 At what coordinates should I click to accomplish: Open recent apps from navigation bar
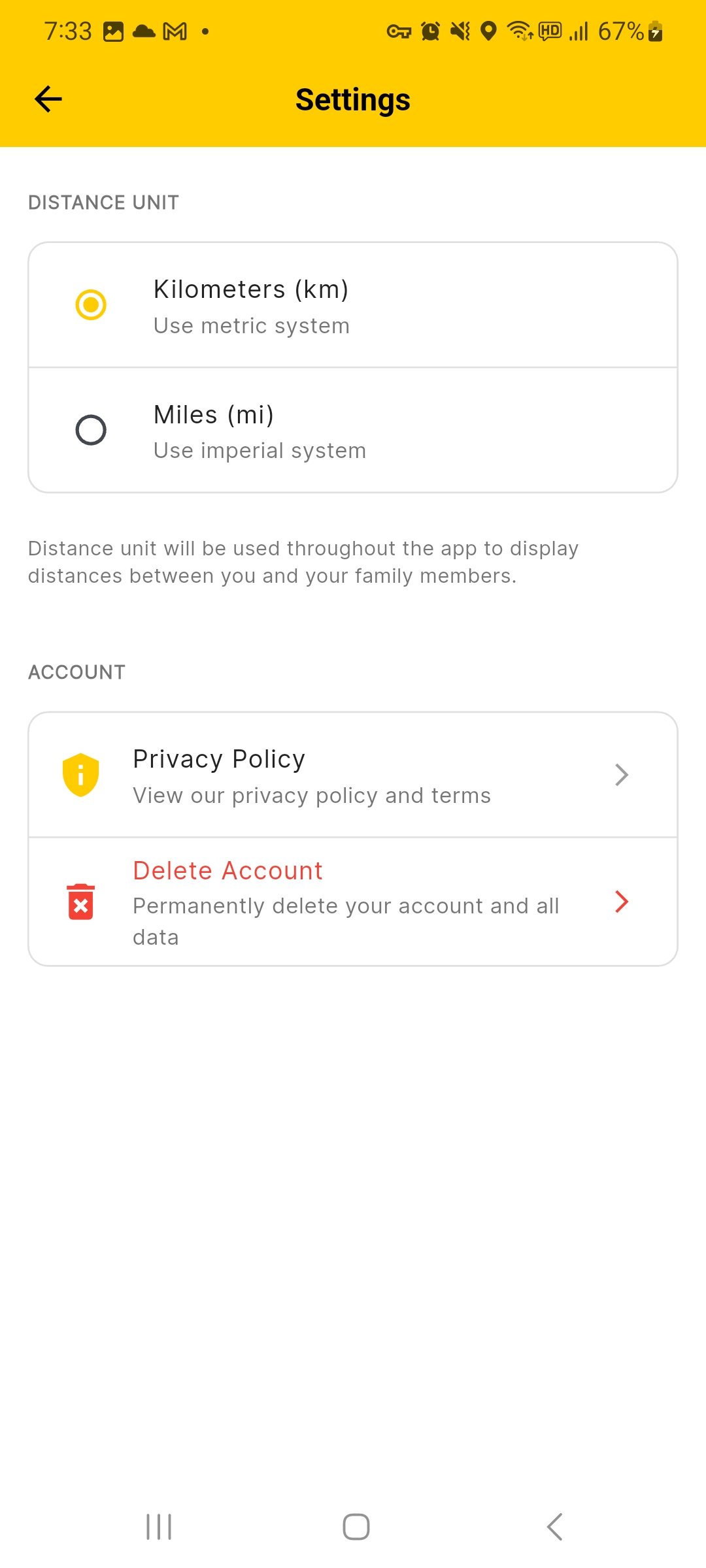coord(159,1527)
